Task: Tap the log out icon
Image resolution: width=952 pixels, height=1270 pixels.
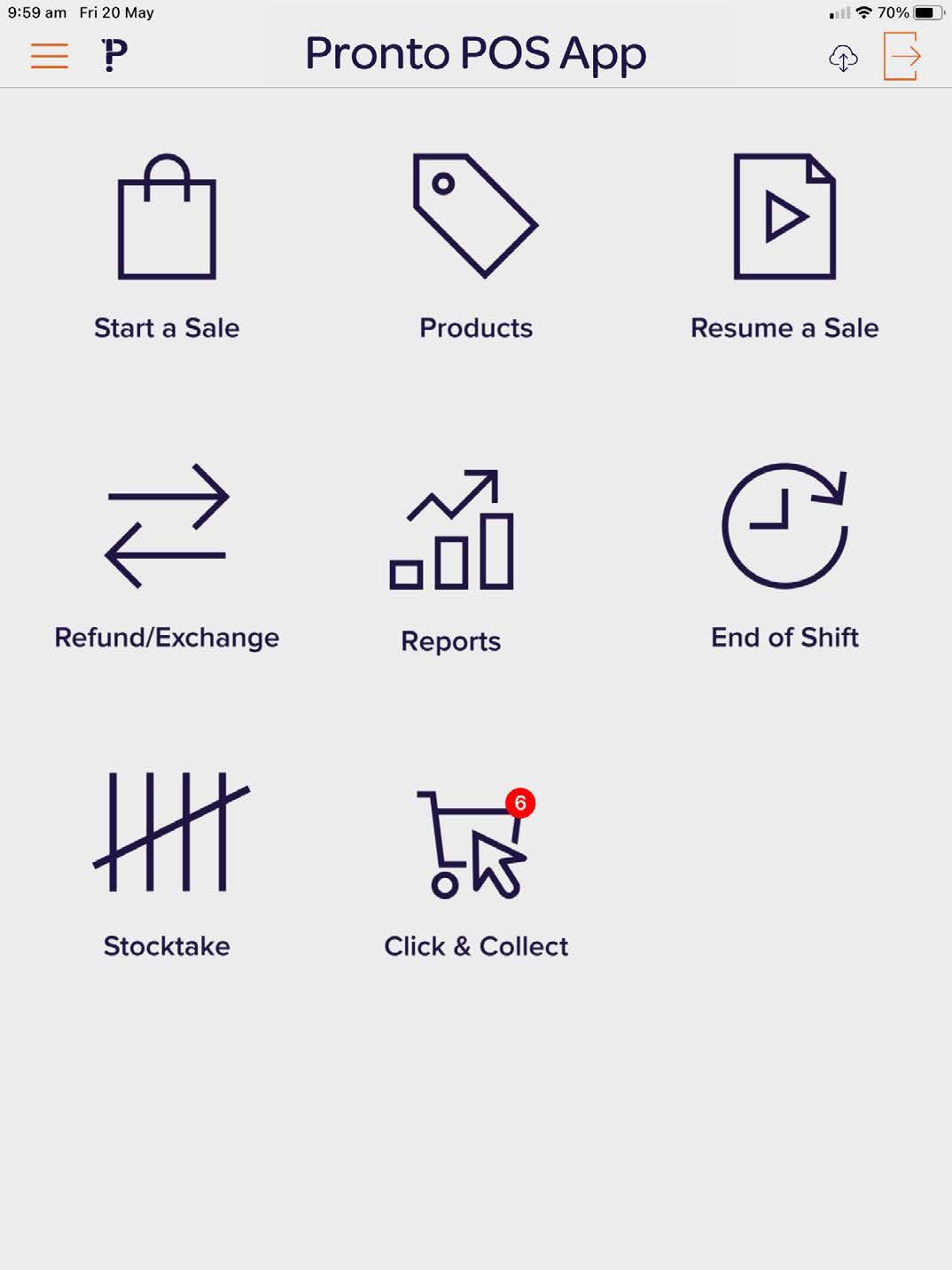Action: click(x=902, y=56)
